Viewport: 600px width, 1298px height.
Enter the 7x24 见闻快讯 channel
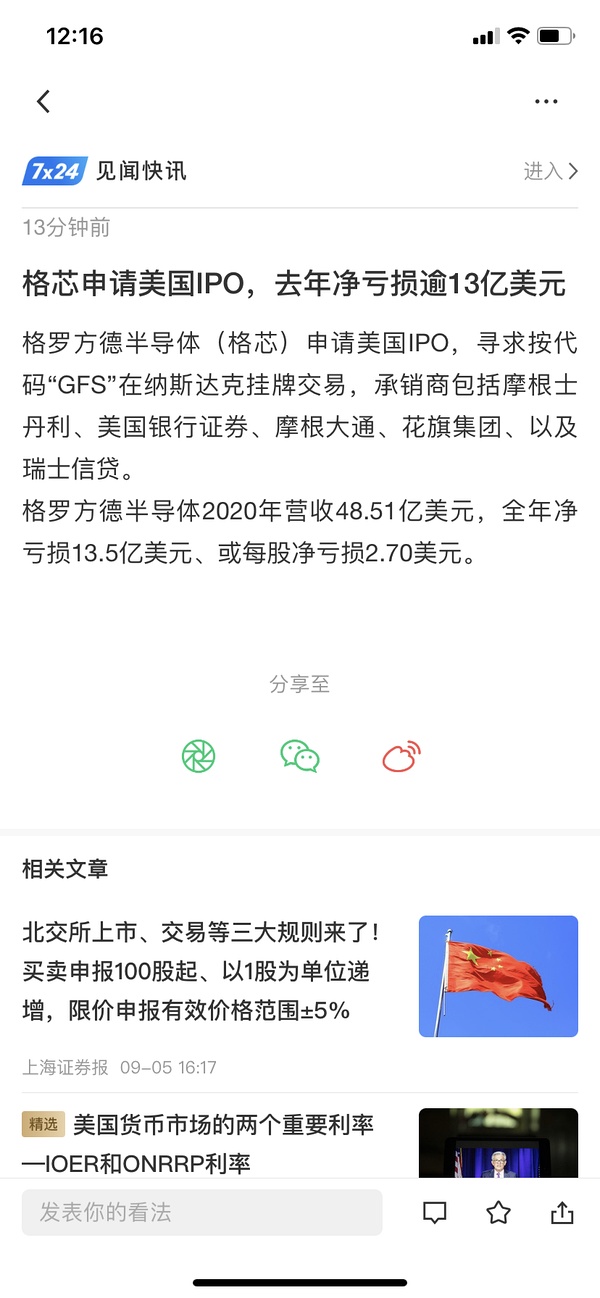coord(550,172)
